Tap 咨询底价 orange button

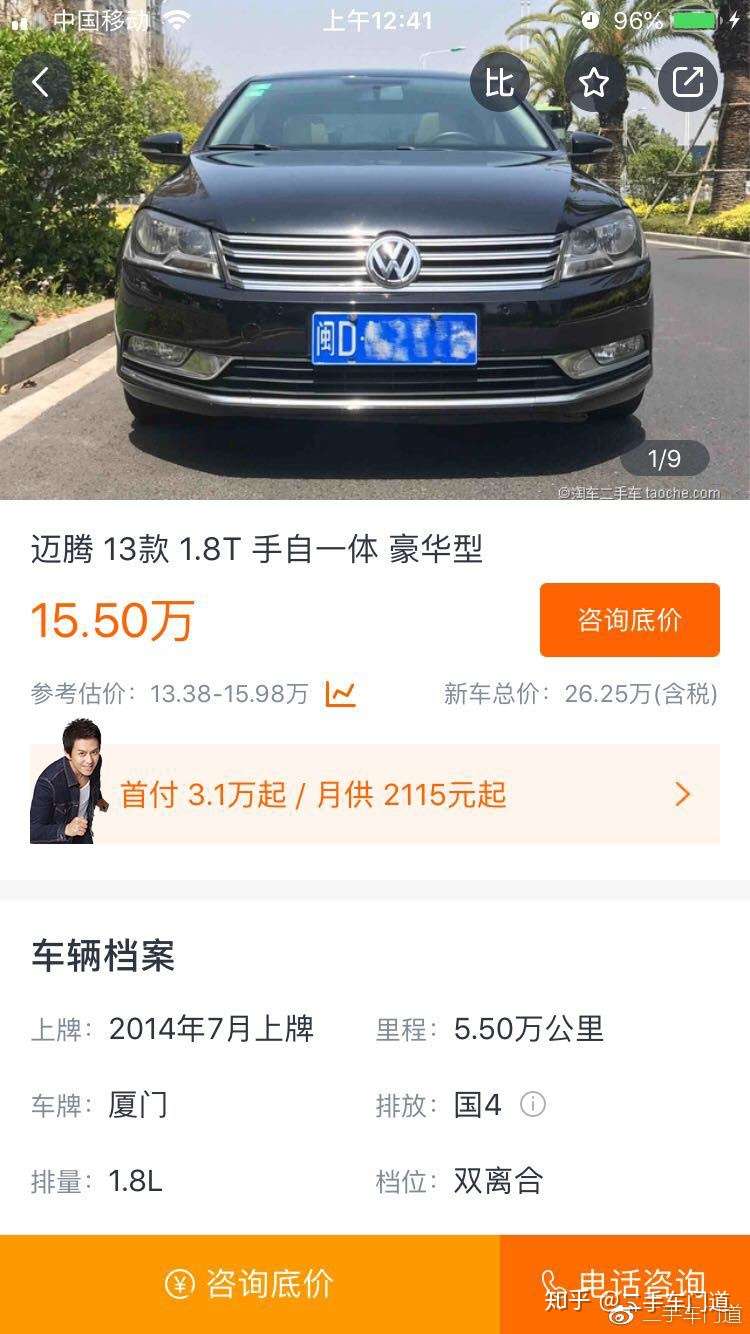coord(631,620)
